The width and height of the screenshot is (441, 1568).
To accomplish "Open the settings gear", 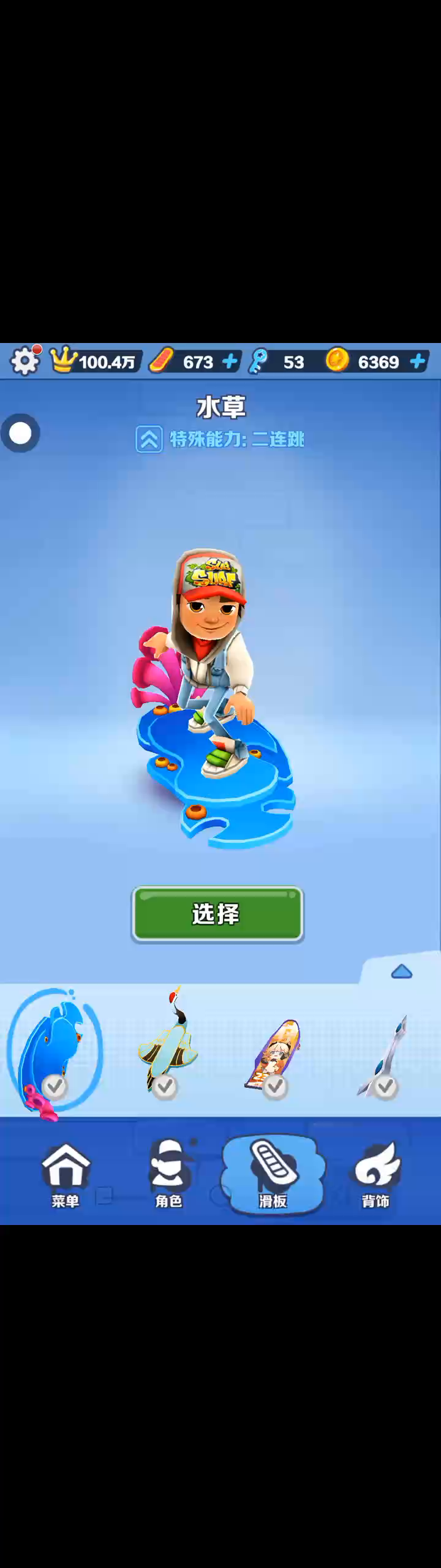I will click(x=25, y=361).
